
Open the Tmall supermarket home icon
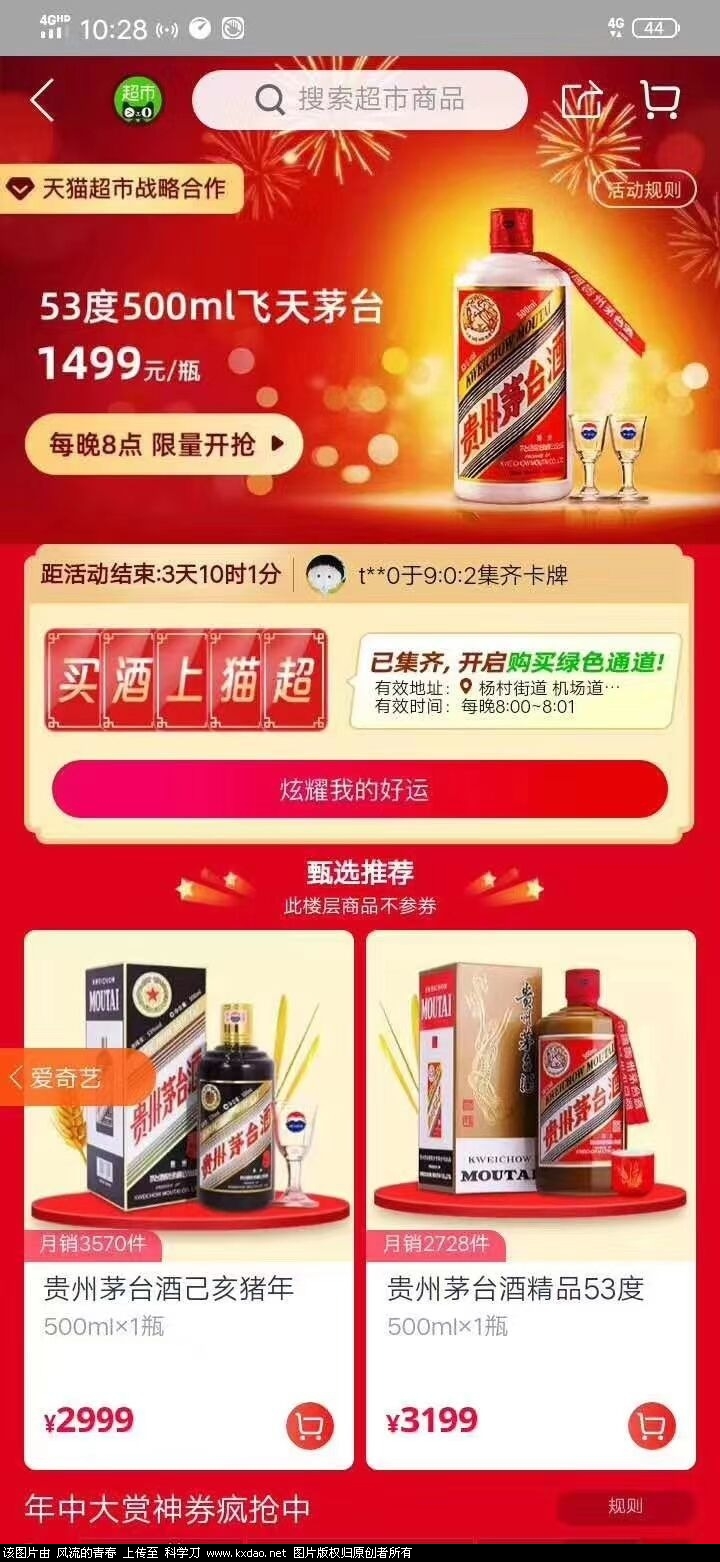(137, 101)
